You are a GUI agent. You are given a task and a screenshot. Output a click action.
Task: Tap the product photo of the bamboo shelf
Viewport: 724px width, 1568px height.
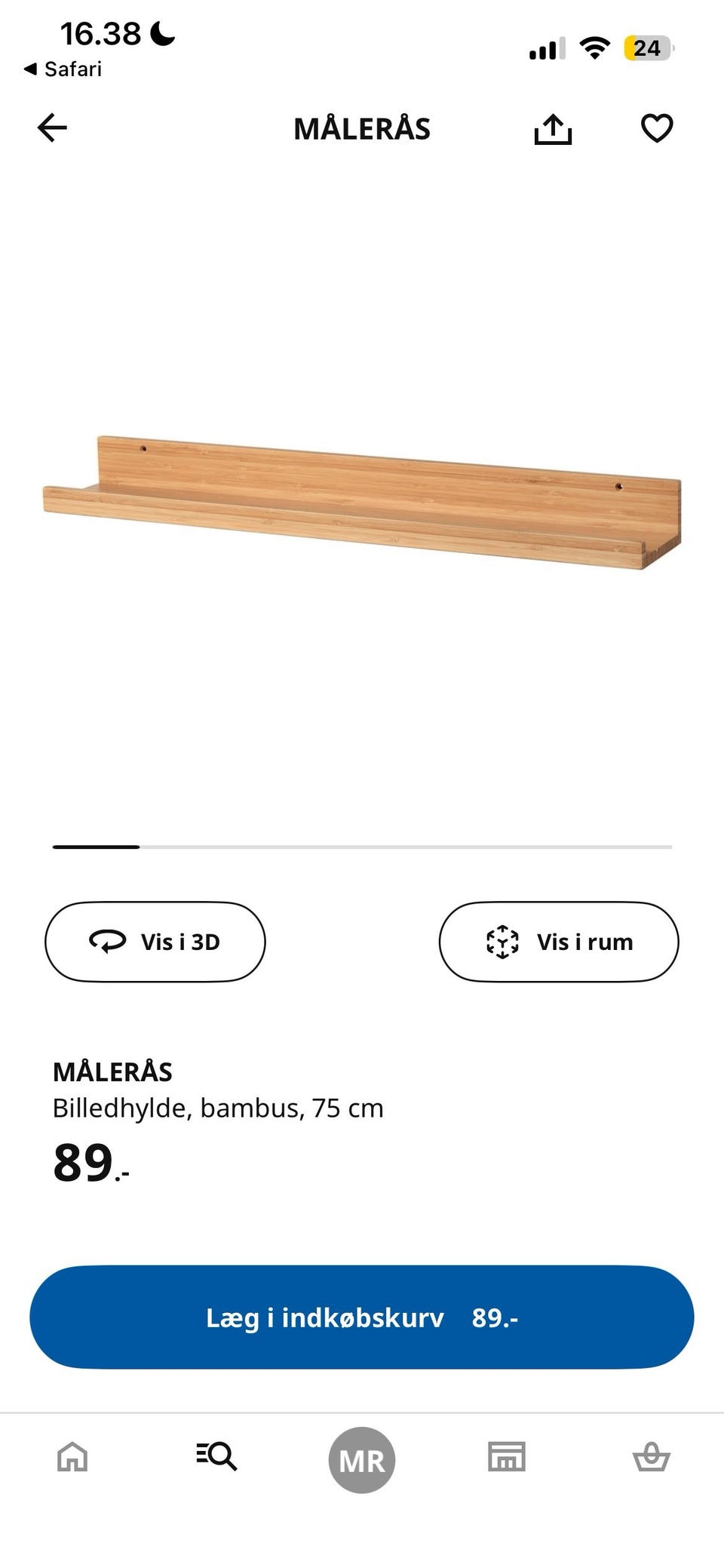point(362,498)
